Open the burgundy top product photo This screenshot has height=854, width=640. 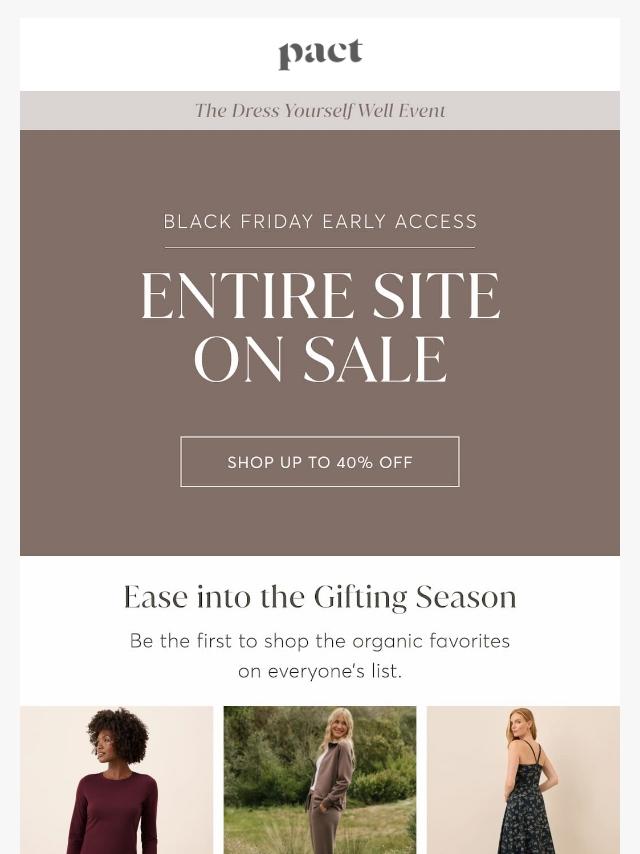point(117,780)
